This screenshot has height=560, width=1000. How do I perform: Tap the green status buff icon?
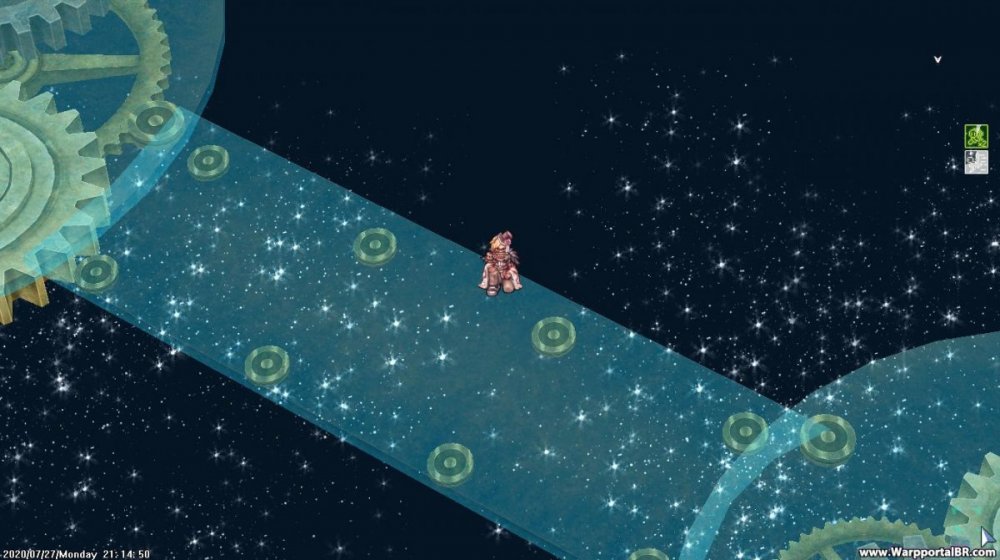tap(976, 136)
